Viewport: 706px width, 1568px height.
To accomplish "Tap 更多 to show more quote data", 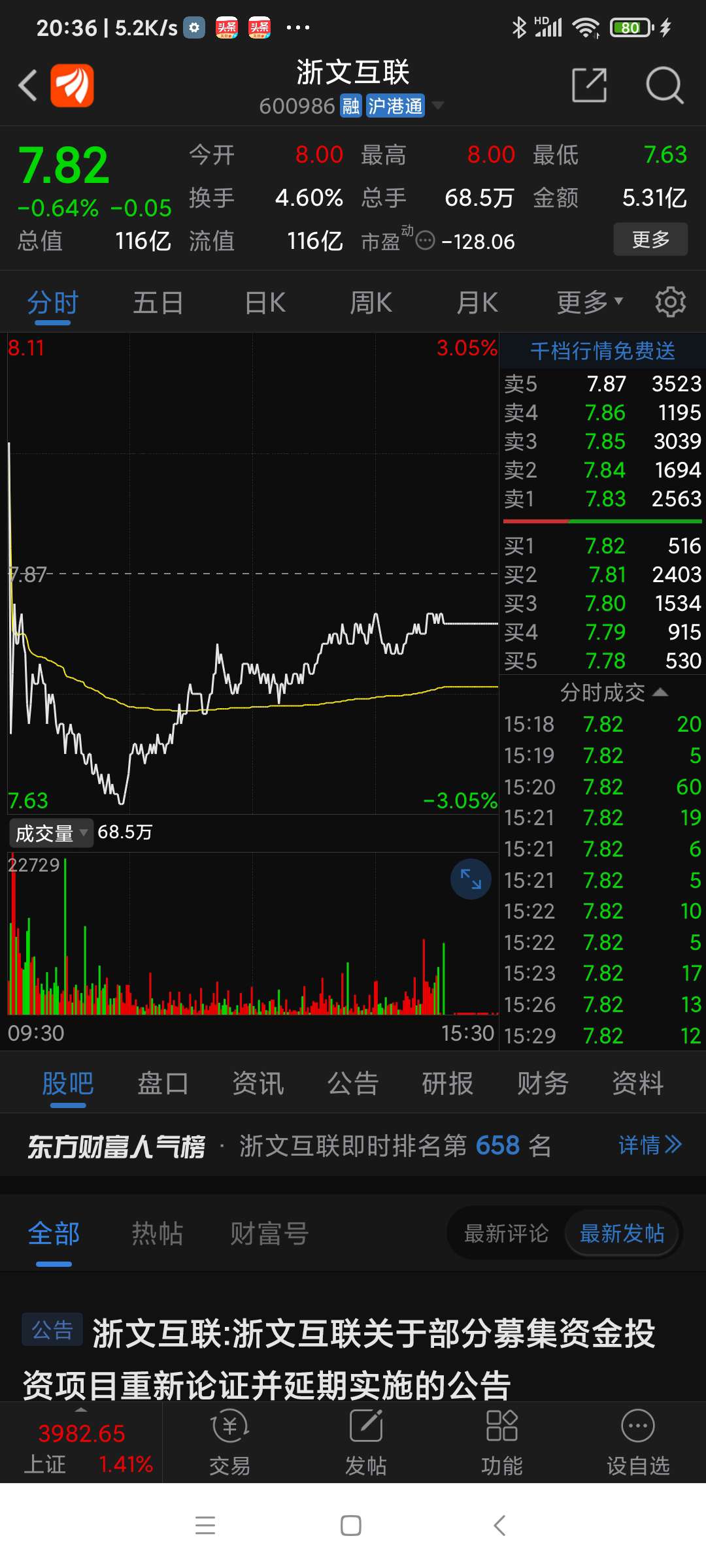I will [x=650, y=239].
